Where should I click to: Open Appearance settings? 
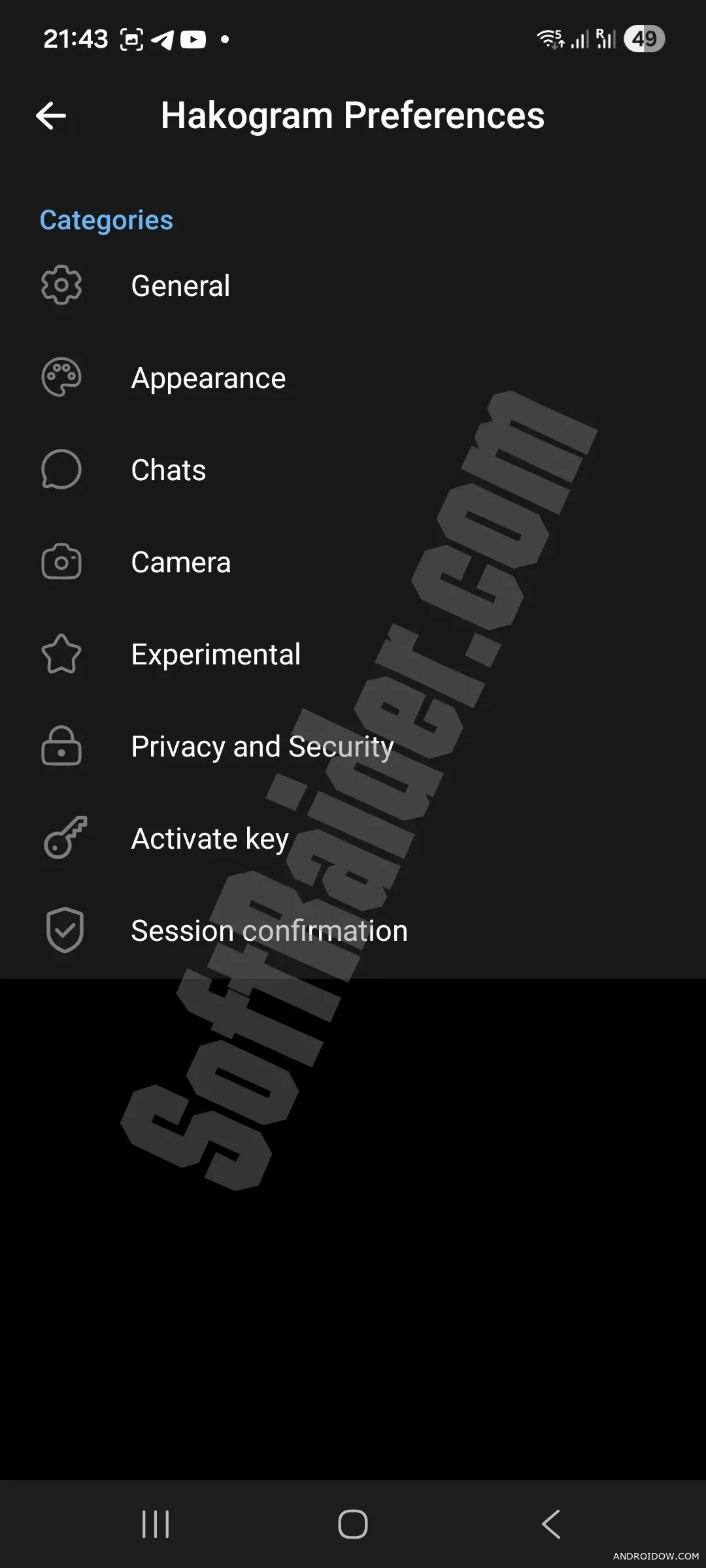pyautogui.click(x=208, y=378)
